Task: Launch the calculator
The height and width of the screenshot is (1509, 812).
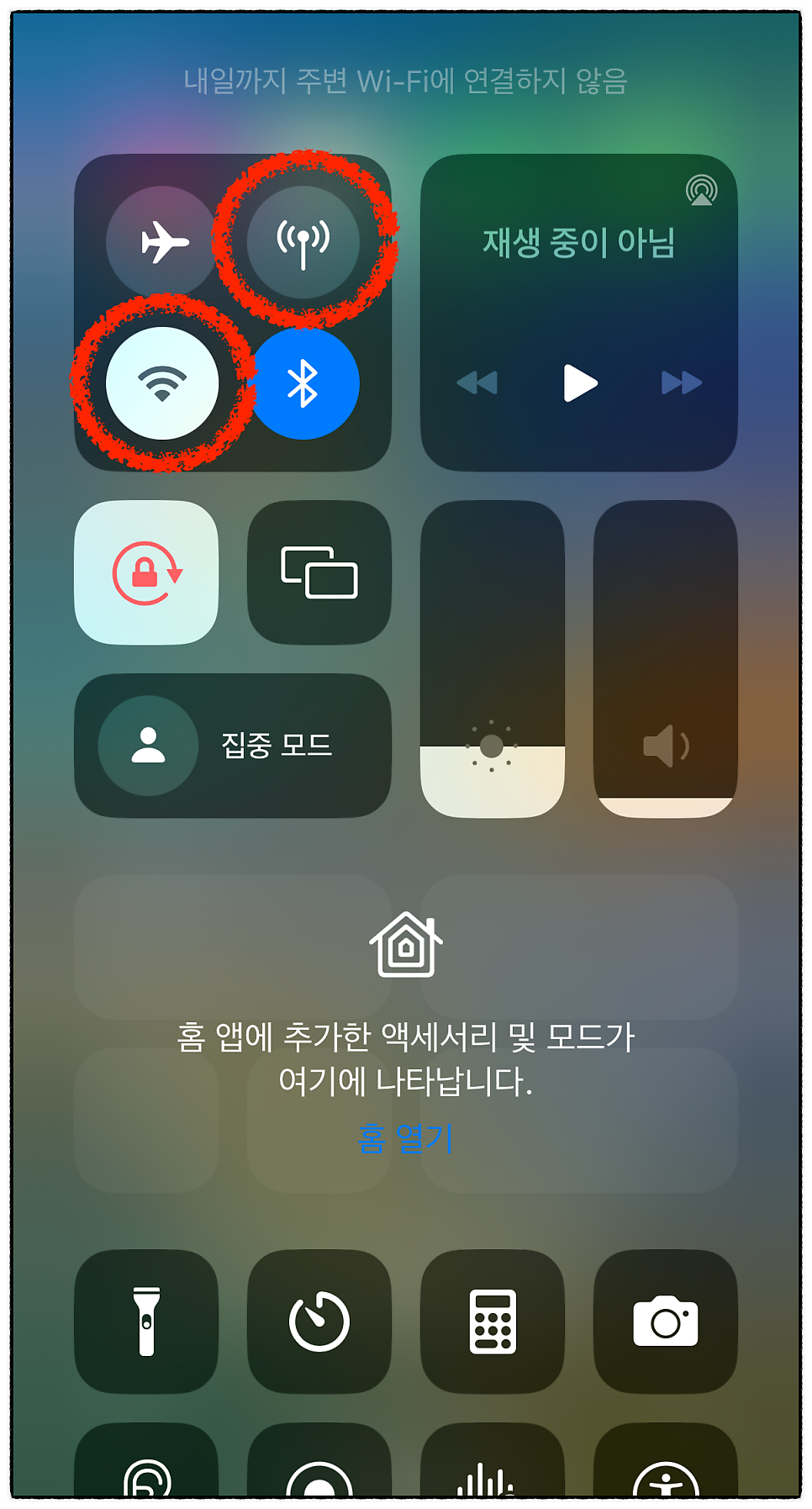Action: click(492, 1321)
